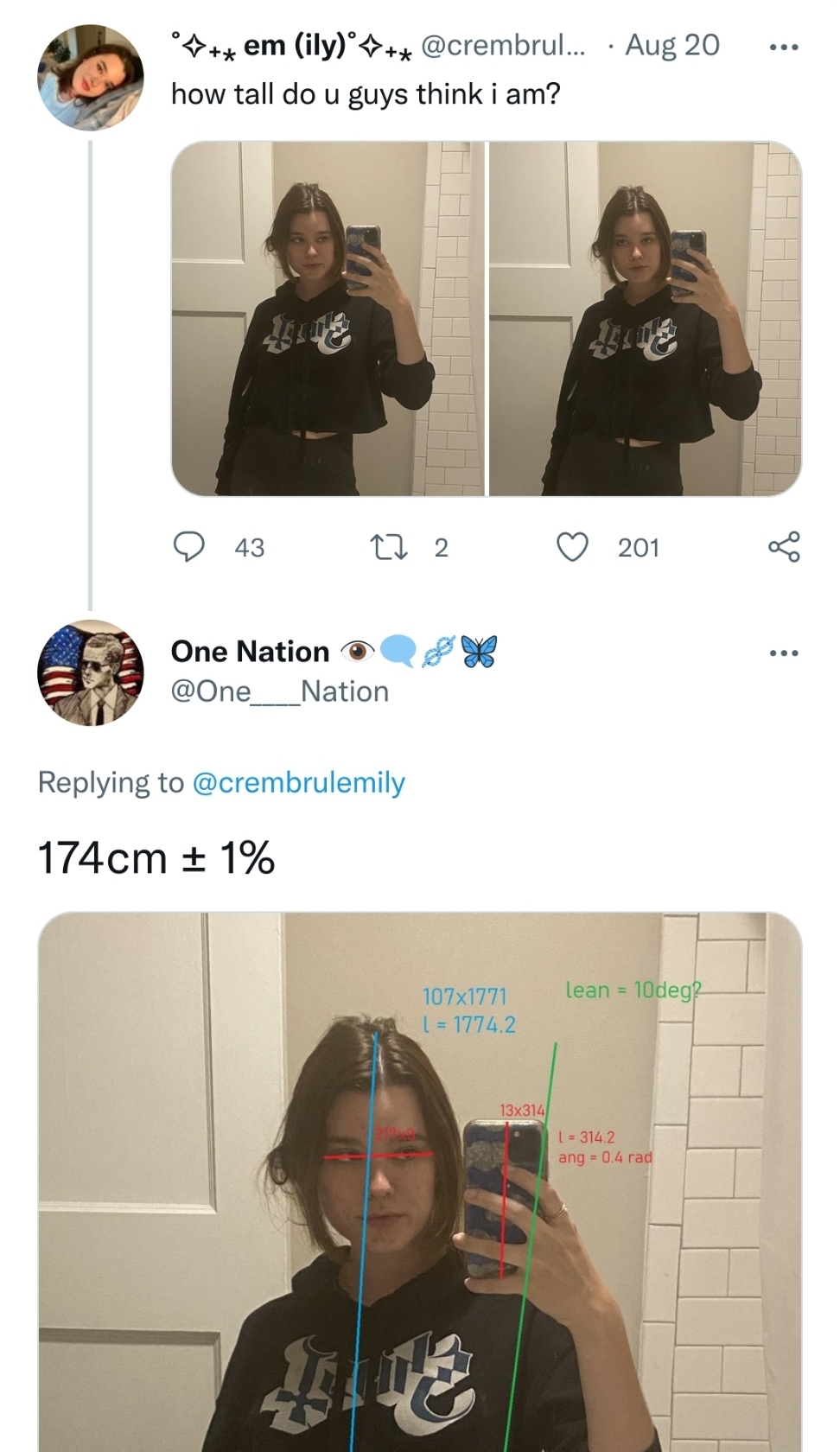Screen dimensions: 840x1452
Task: Open em (ily)'s profile picture
Action: [90, 77]
